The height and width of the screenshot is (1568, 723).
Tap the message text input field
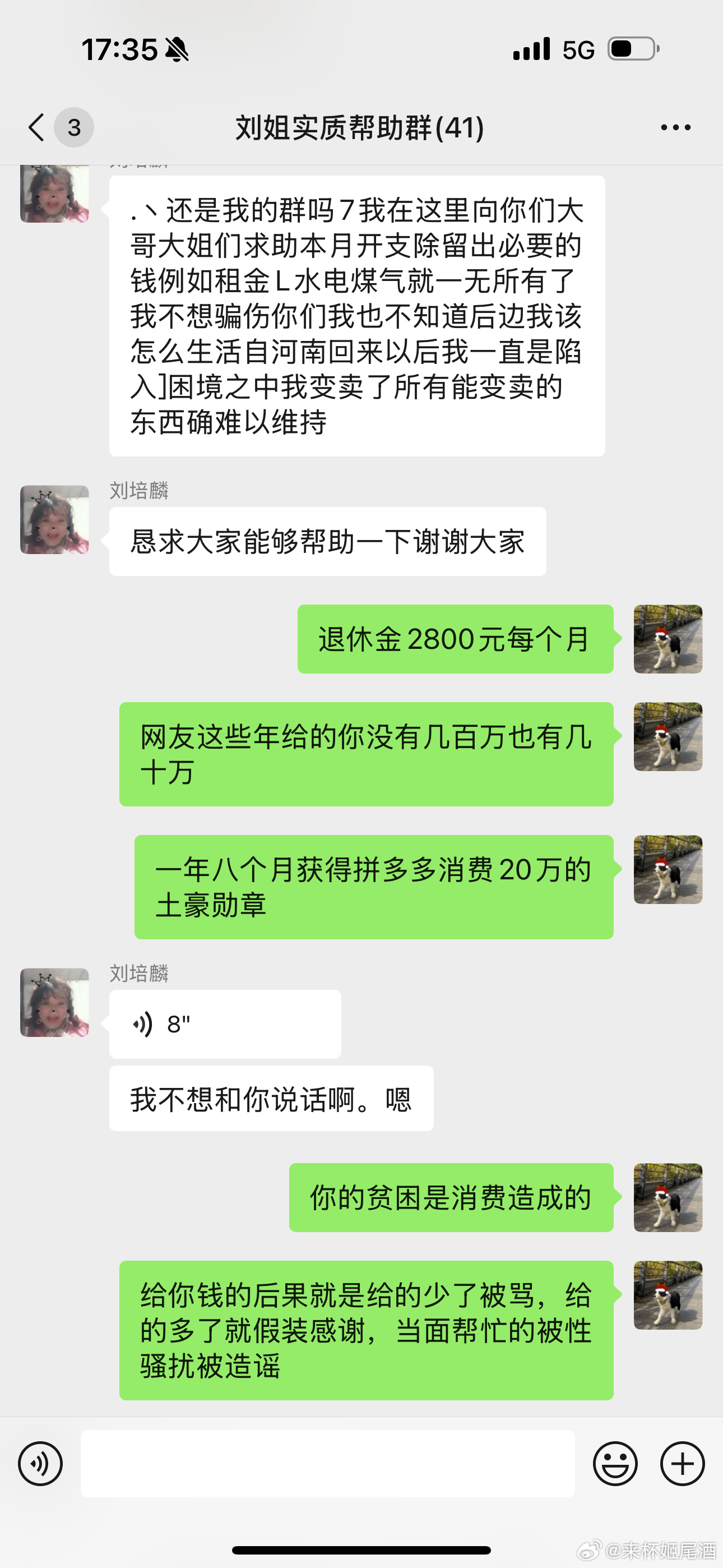pos(327,1463)
